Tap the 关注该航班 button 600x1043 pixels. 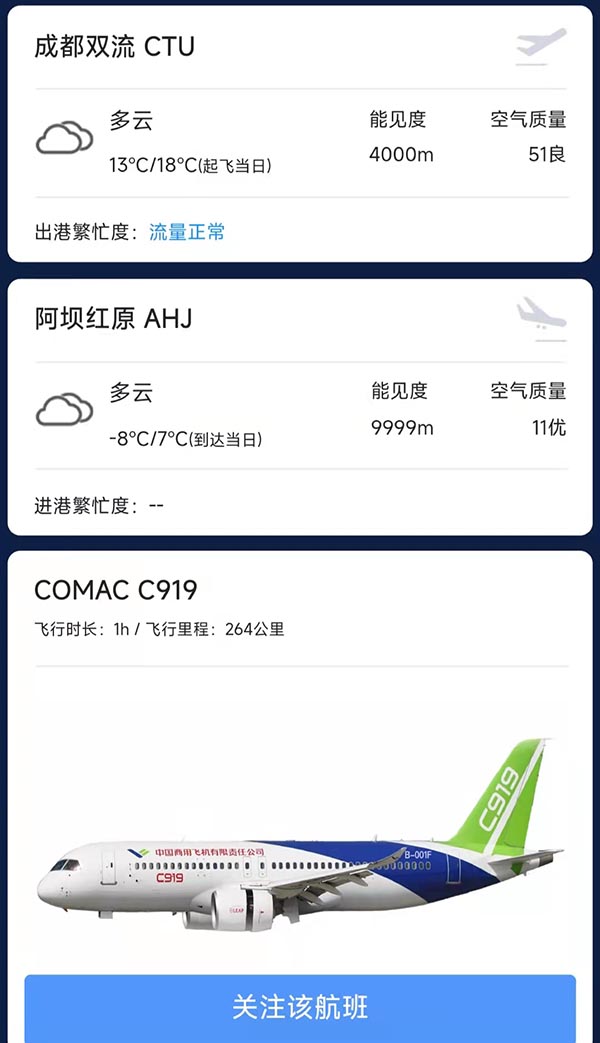[x=300, y=1006]
